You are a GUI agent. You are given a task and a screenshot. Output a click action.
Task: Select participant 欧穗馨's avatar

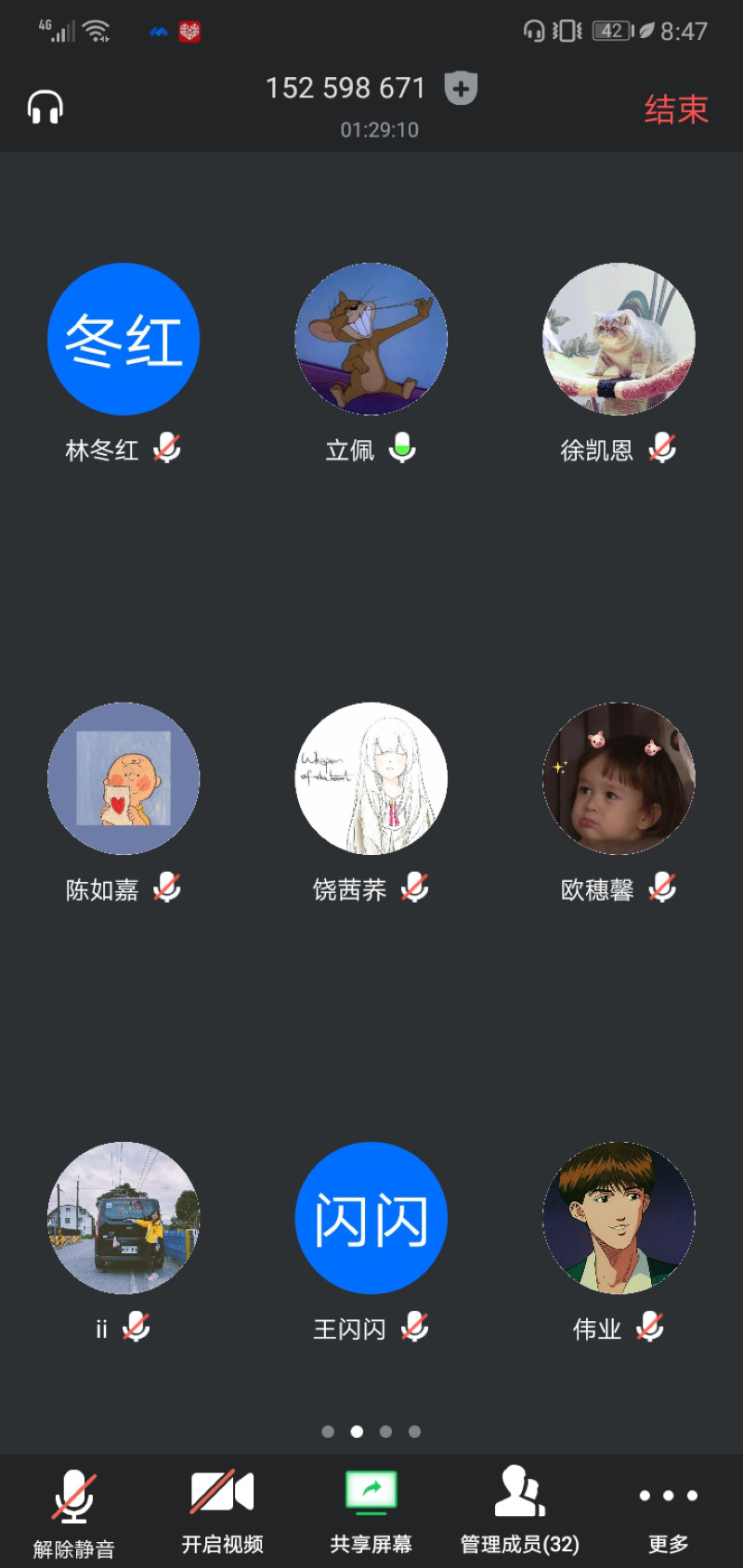619,778
